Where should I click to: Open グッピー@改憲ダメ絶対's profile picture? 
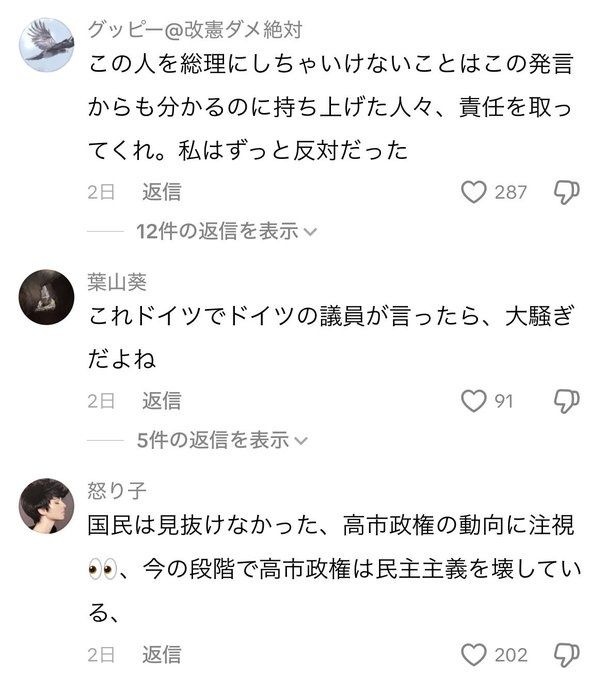47,45
